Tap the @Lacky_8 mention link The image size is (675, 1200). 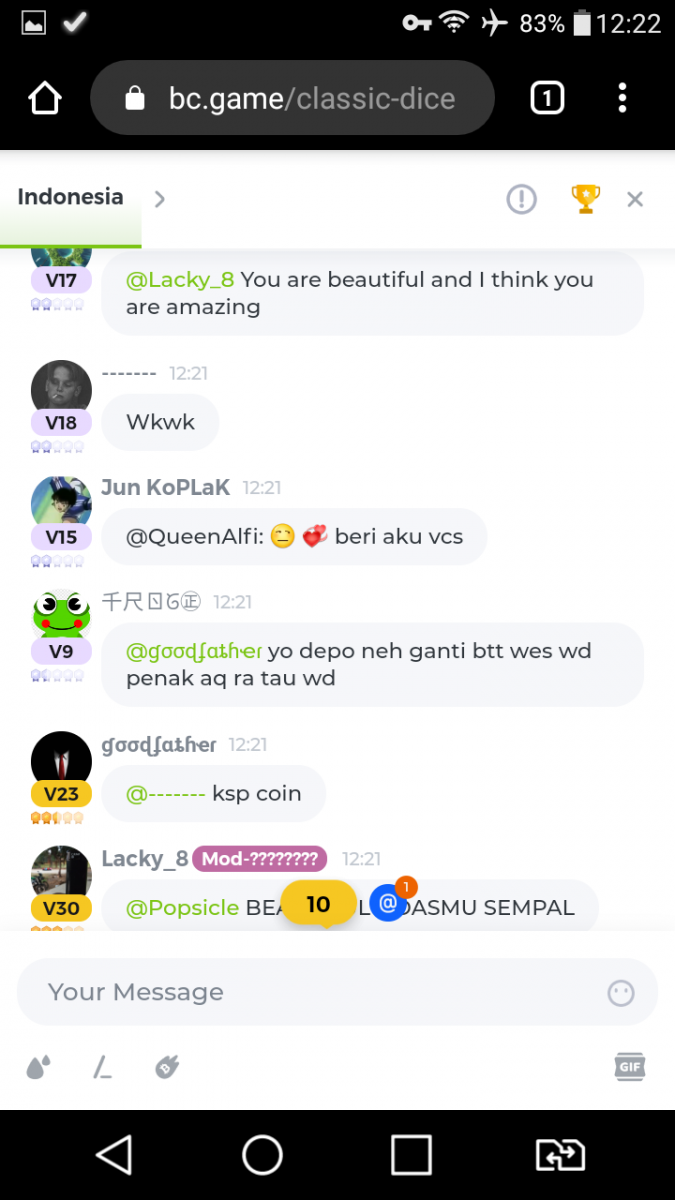180,280
